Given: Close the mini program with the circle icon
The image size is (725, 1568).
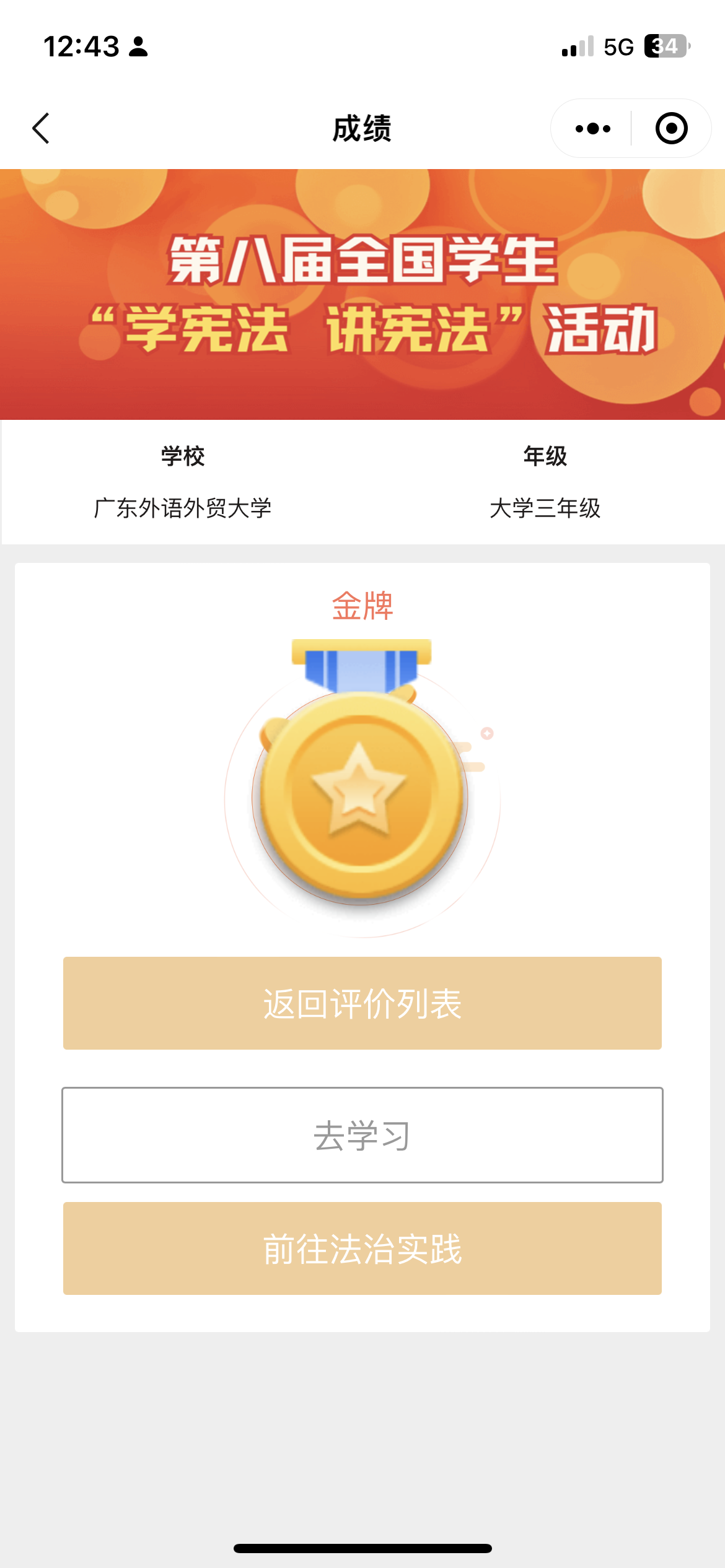Looking at the screenshot, I should pyautogui.click(x=671, y=128).
